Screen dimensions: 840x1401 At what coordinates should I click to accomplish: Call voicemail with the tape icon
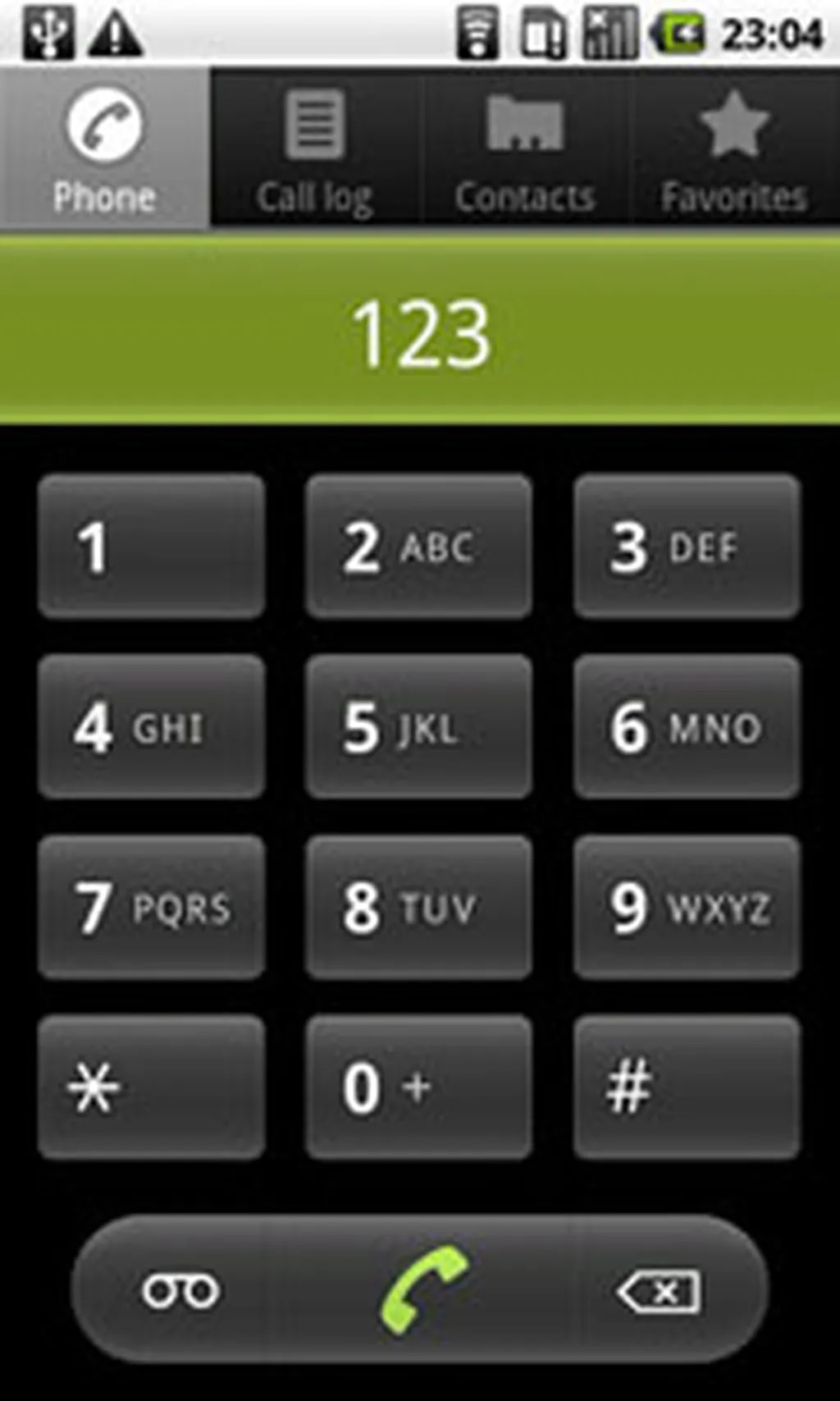click(180, 1291)
